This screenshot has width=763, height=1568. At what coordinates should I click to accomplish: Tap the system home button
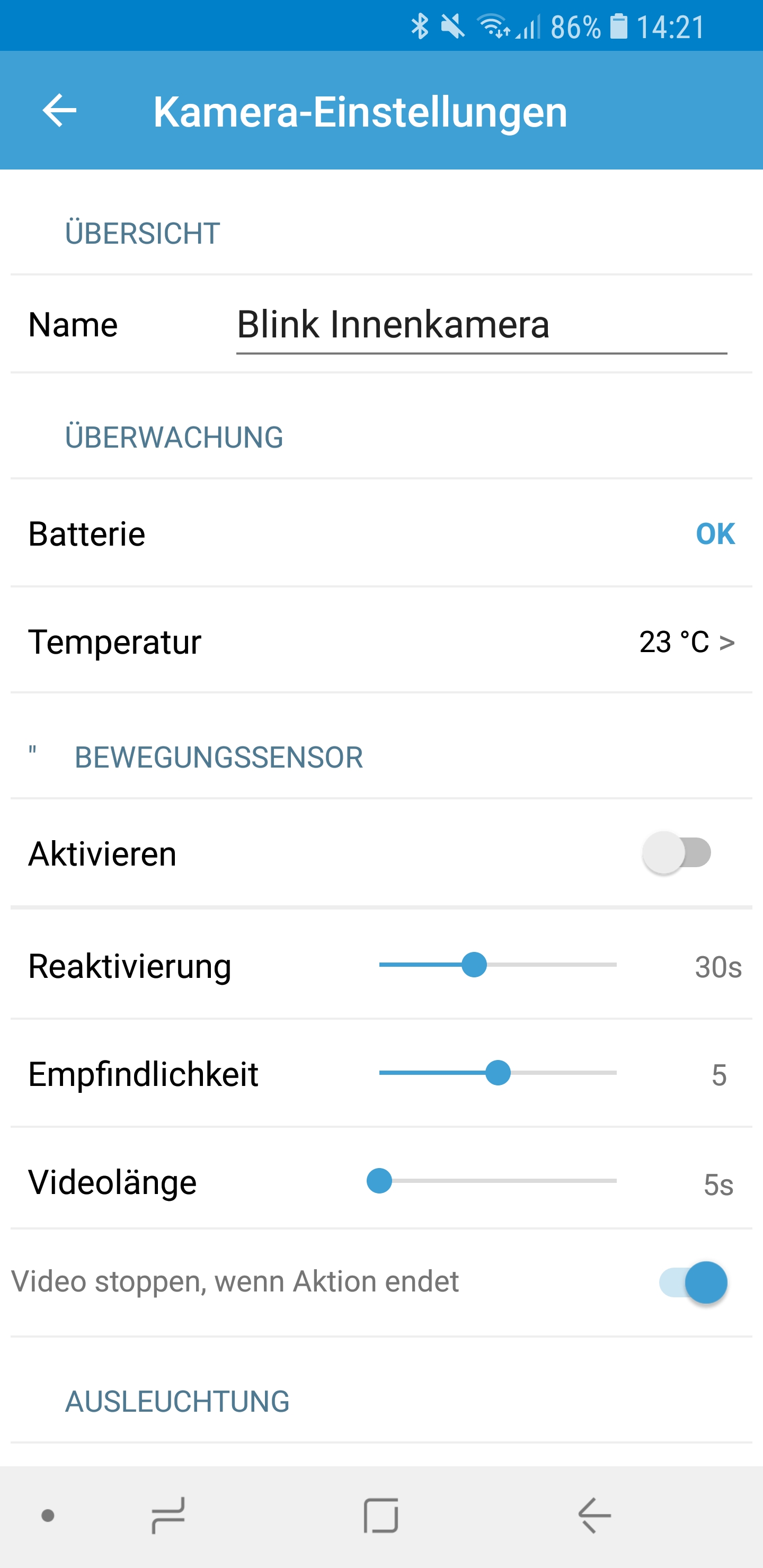[380, 1516]
